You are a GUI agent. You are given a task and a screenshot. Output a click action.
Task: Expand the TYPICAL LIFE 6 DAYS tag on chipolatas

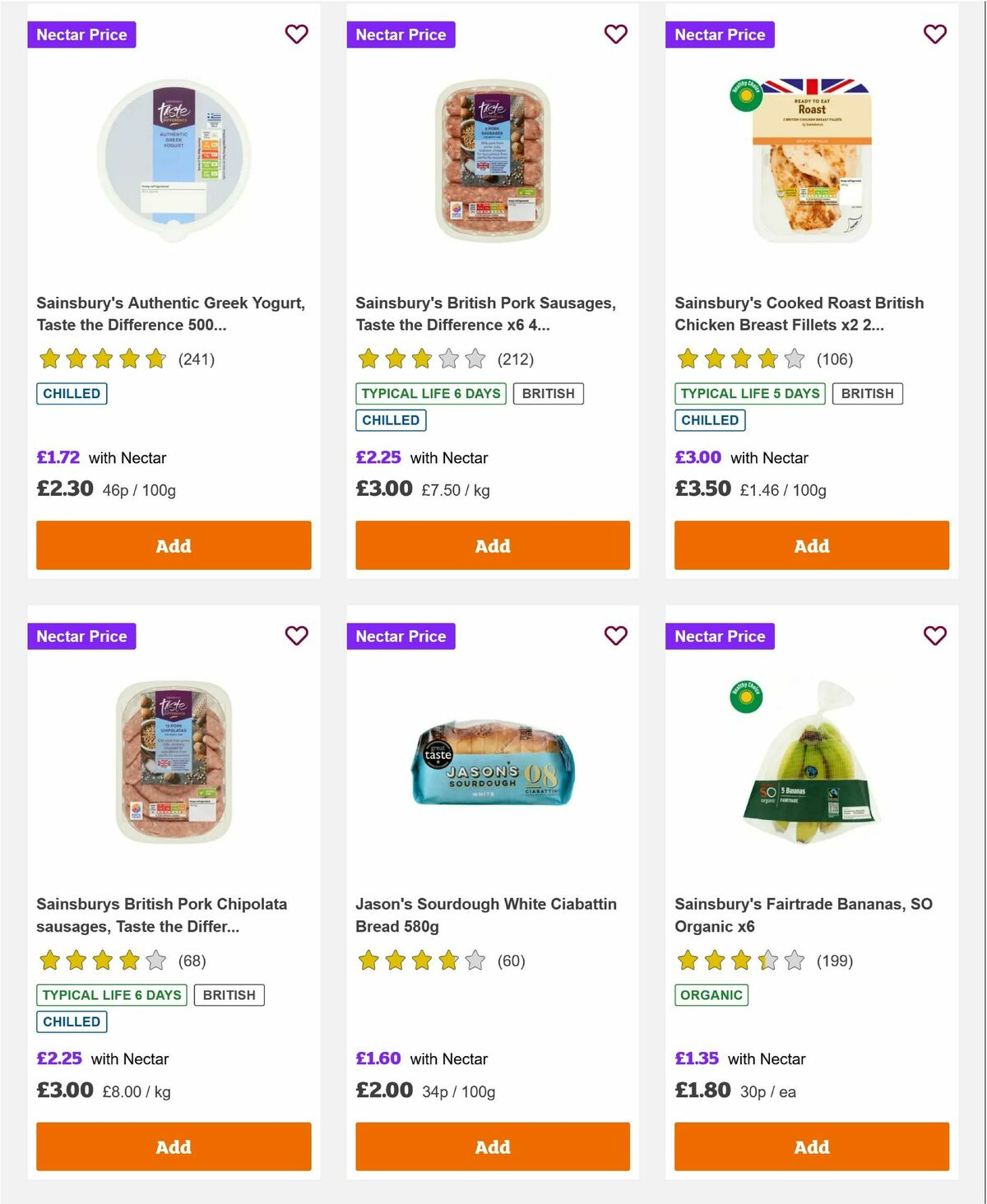pos(112,994)
